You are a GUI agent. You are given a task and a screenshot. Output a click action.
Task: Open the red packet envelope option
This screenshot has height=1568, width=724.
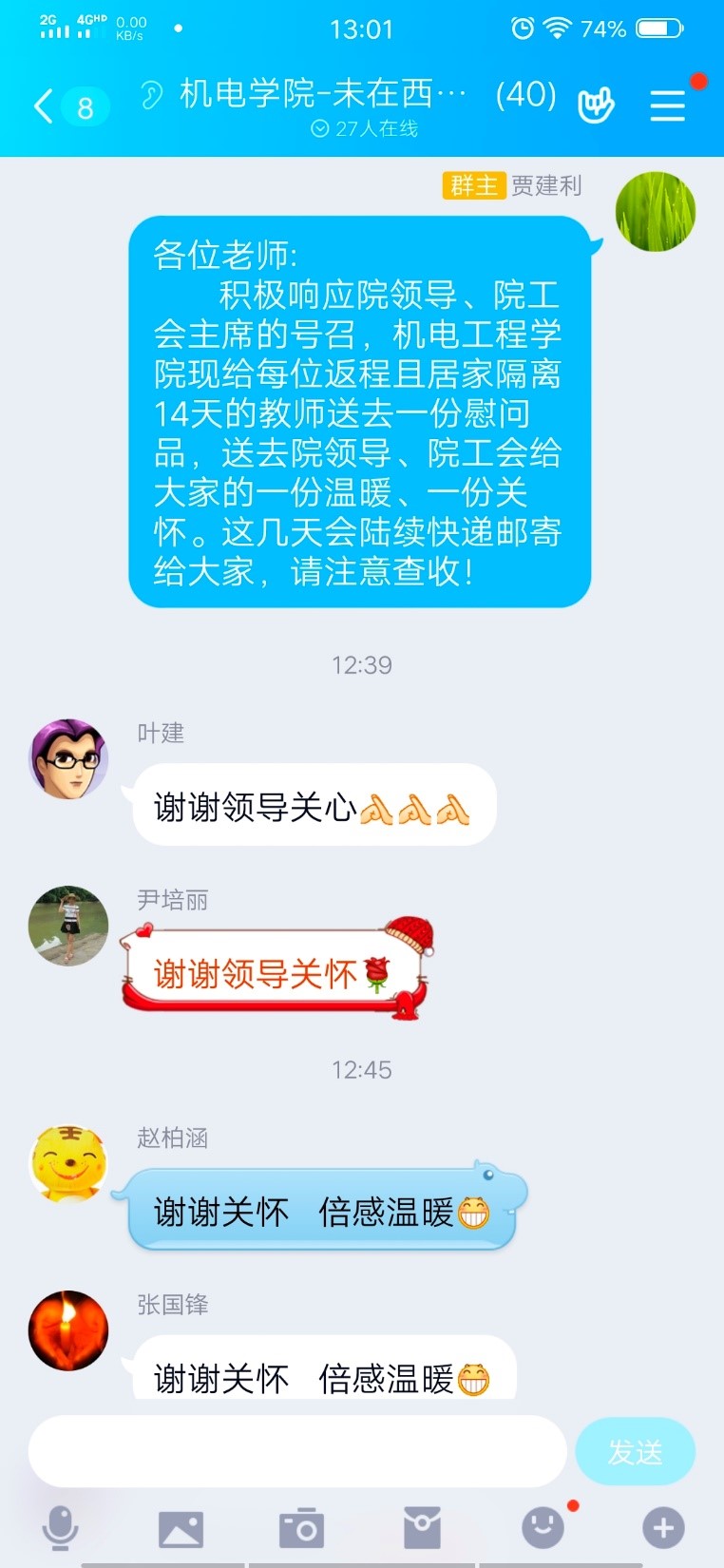point(422,1528)
